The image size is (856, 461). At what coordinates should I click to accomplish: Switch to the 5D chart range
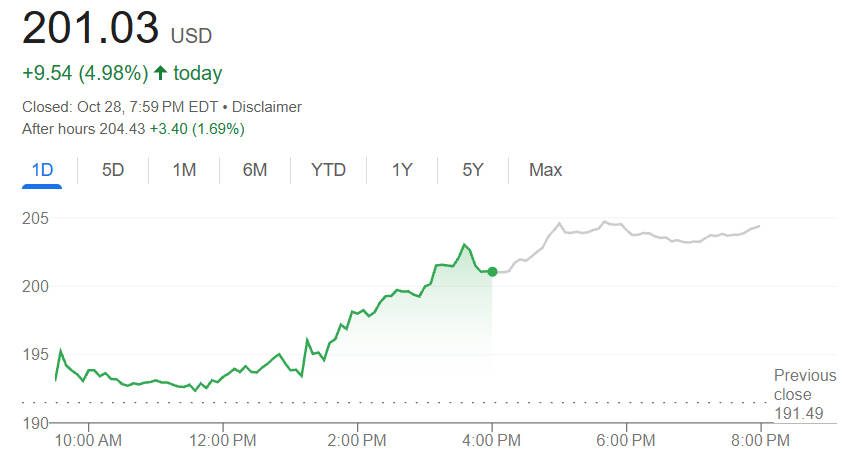[113, 170]
